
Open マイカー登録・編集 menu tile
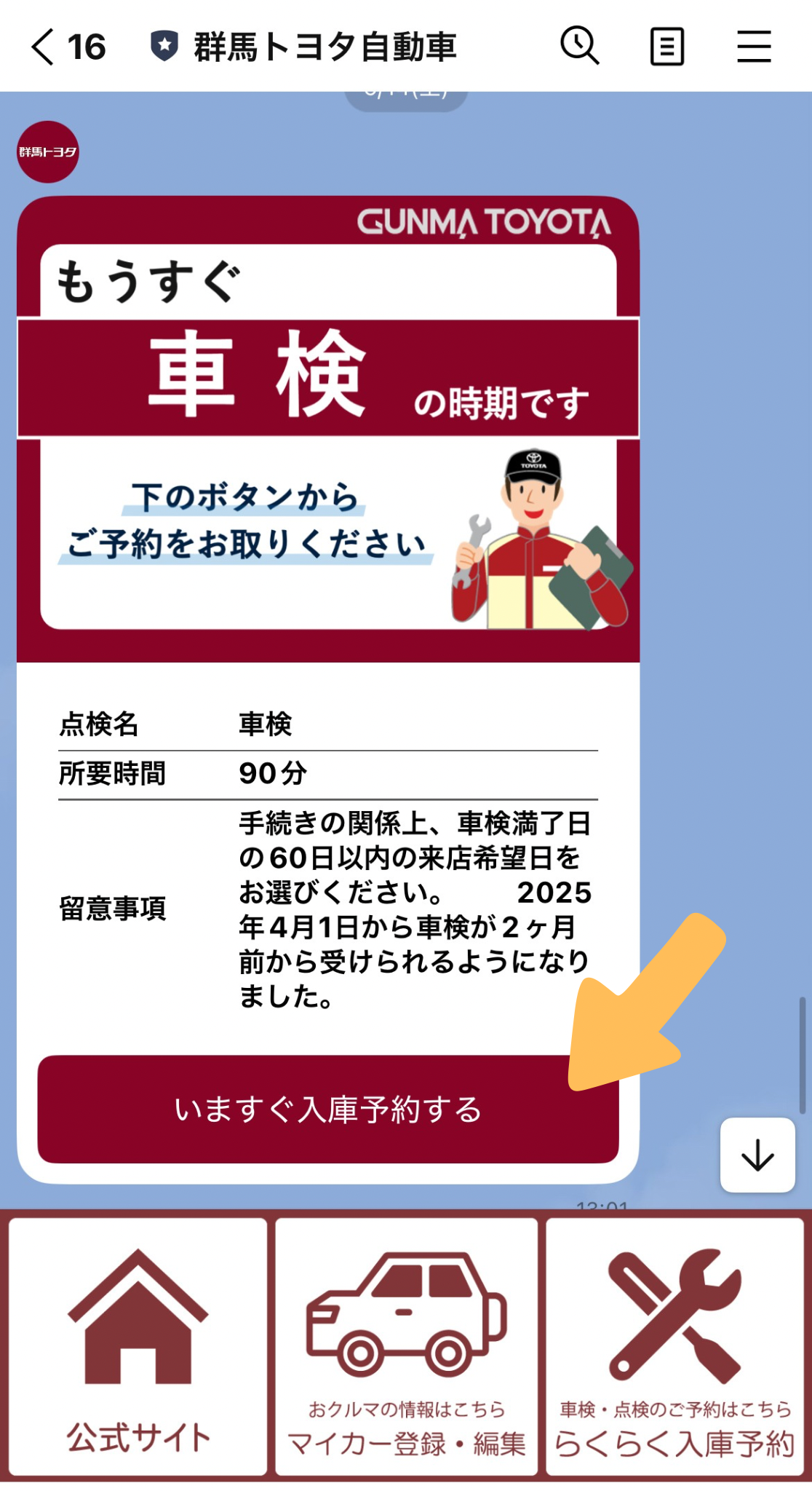[407, 1347]
